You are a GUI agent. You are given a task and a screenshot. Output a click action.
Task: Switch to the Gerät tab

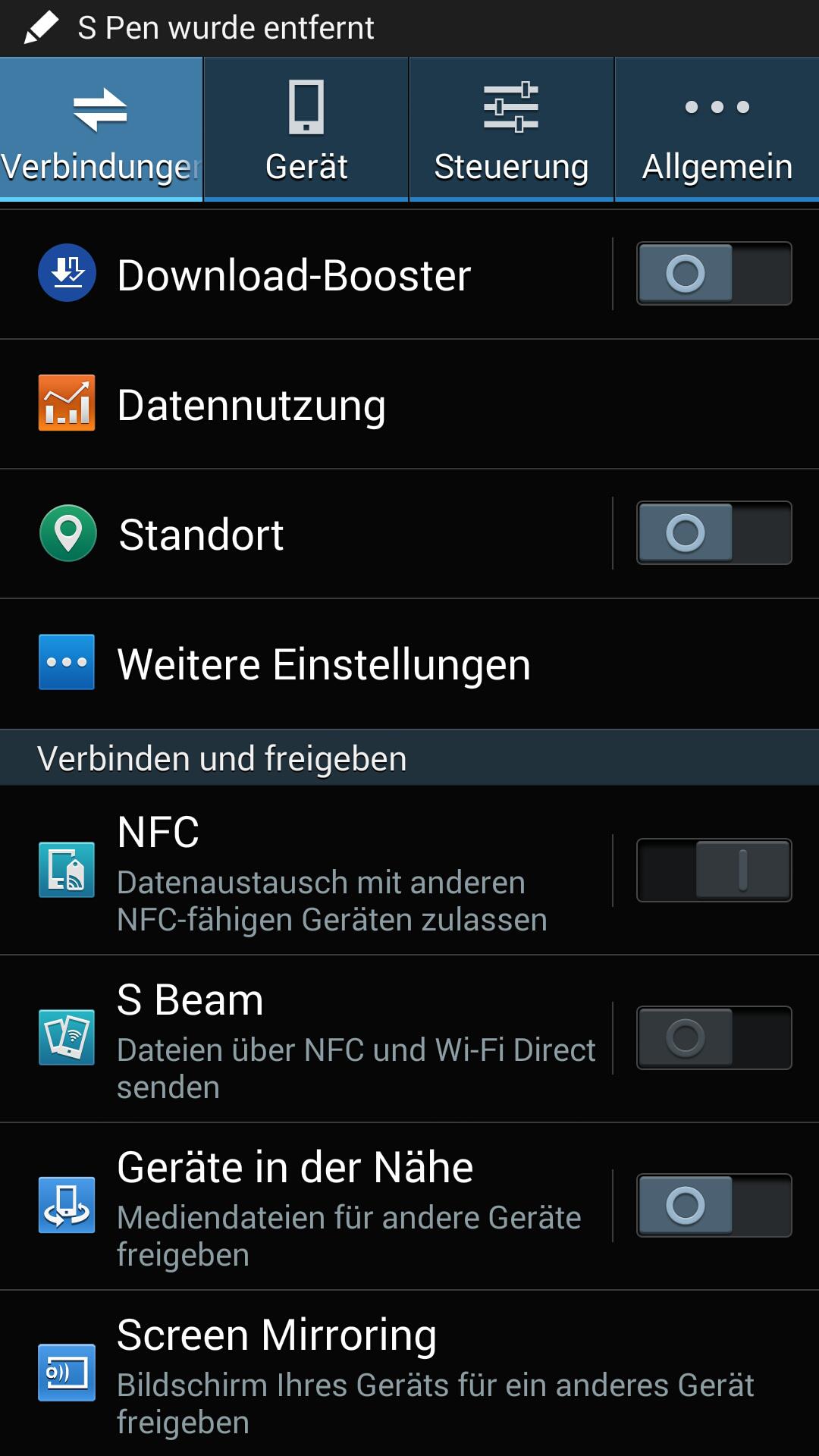[x=306, y=129]
